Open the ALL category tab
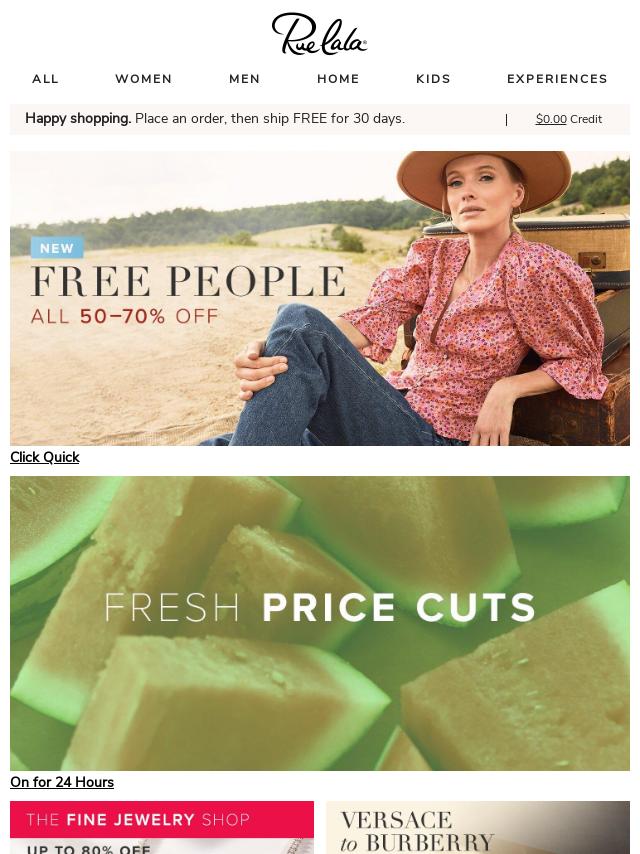 point(45,79)
